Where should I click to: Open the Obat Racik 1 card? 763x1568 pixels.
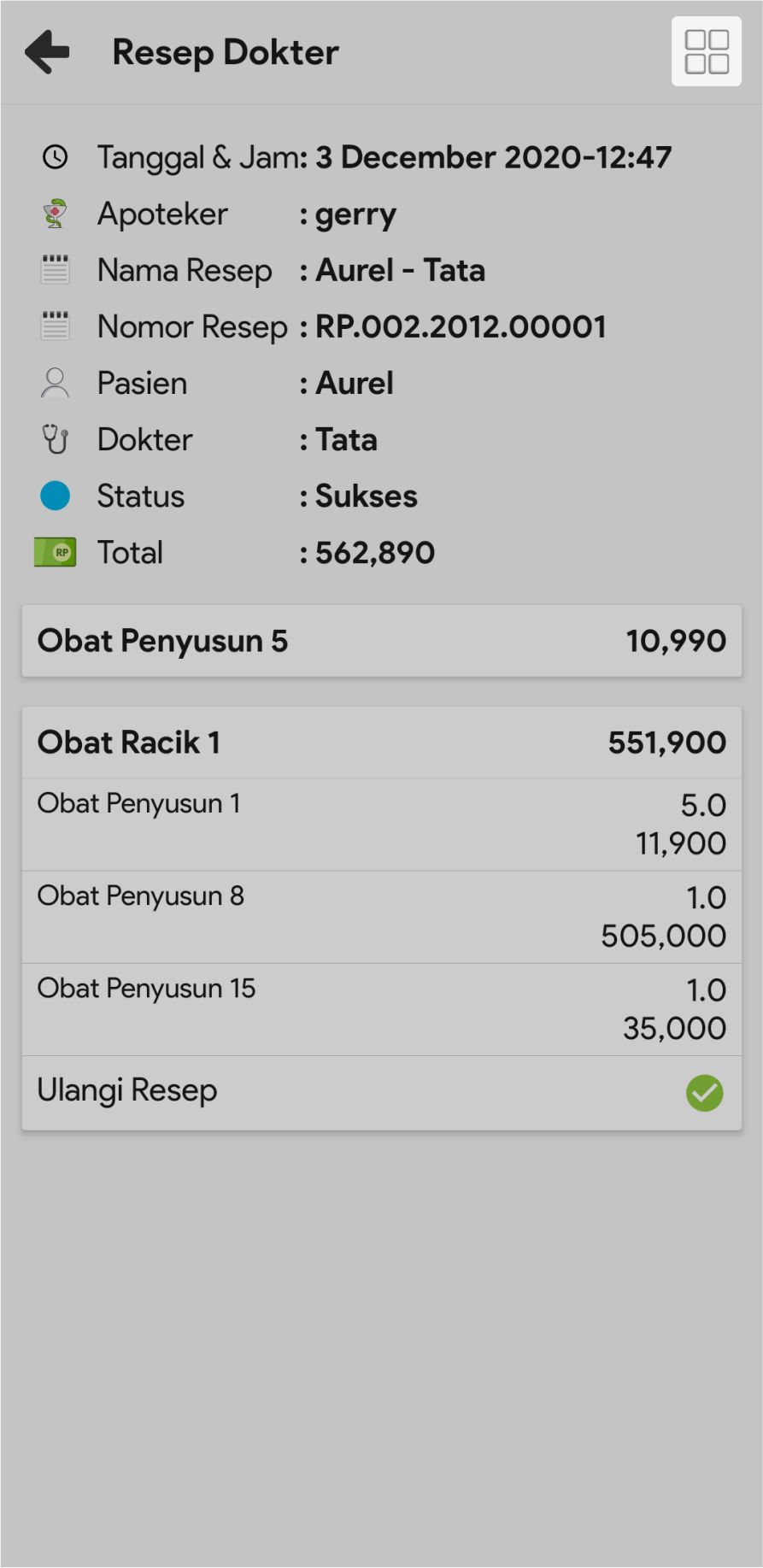(x=381, y=743)
